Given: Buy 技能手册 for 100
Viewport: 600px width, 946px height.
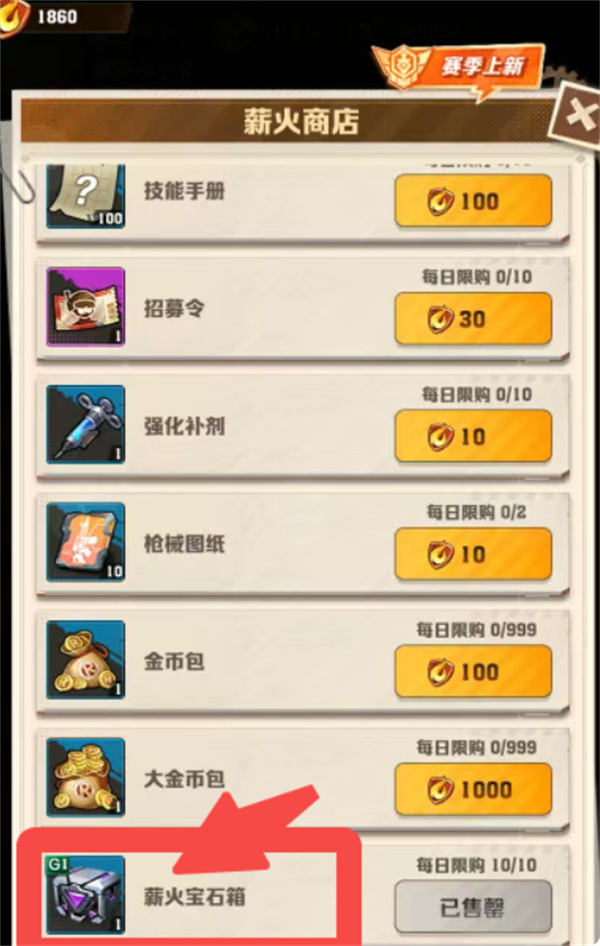Looking at the screenshot, I should [x=473, y=202].
